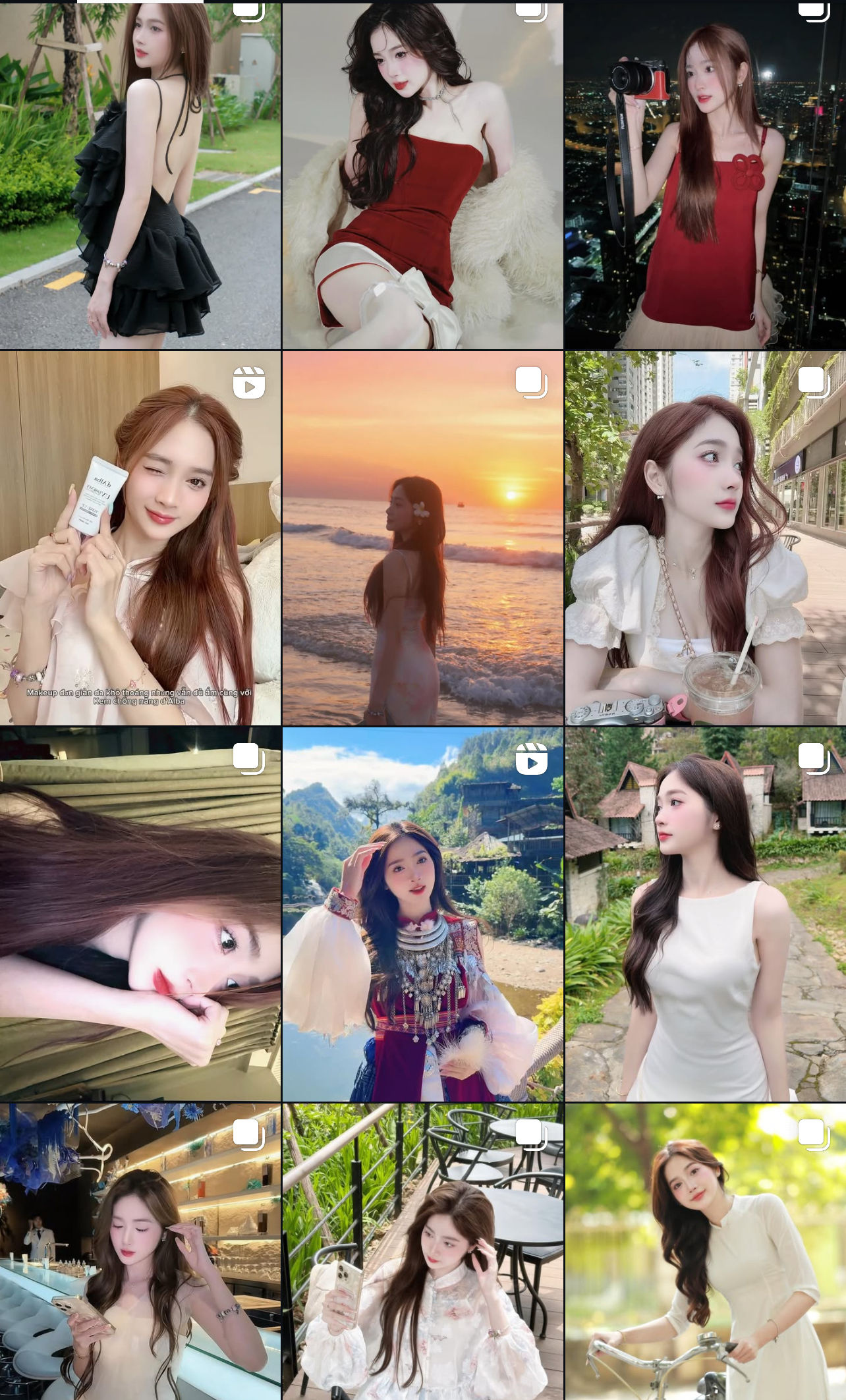Open the terrace cafe floral blouse post

(422, 1252)
